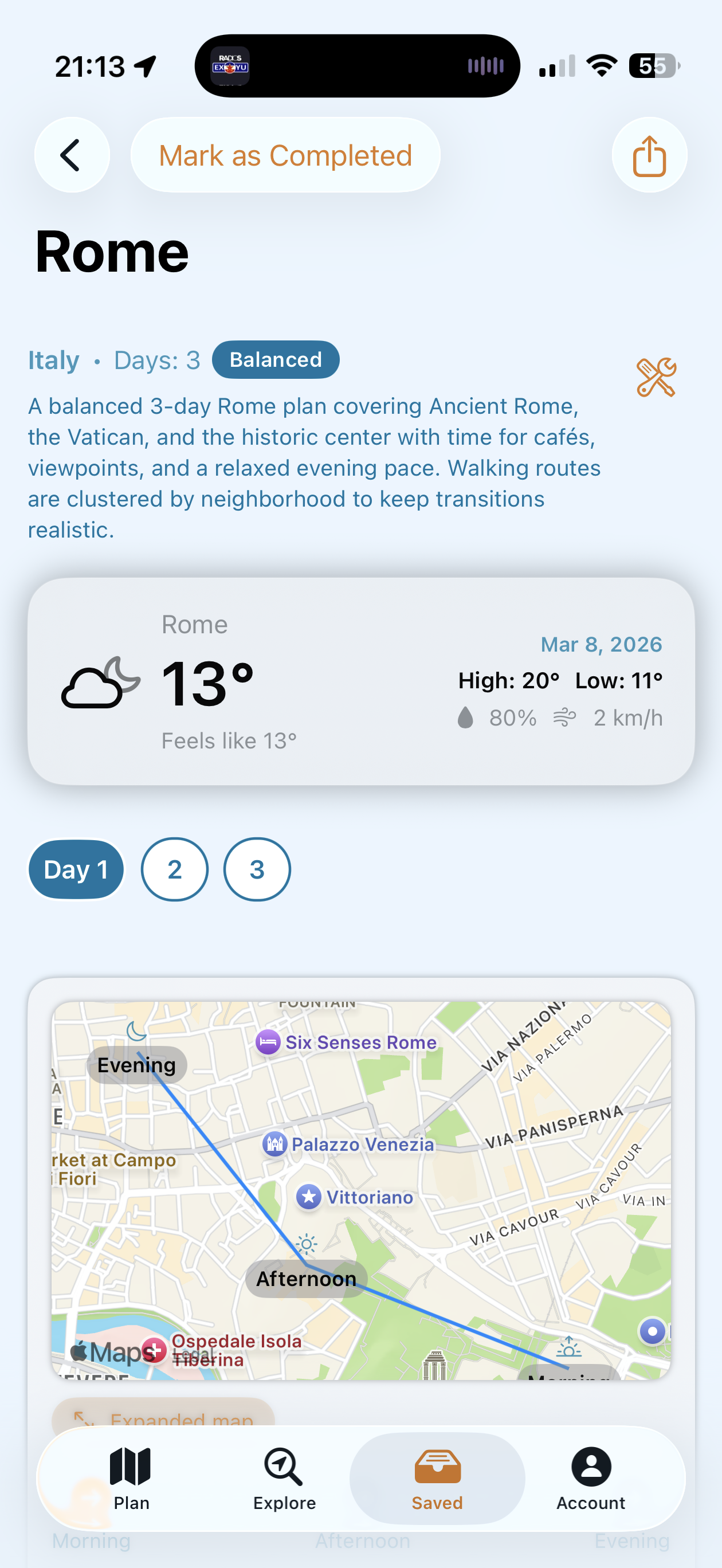The width and height of the screenshot is (722, 1568).
Task: Tap the Evening marker on the map
Action: 136,1064
